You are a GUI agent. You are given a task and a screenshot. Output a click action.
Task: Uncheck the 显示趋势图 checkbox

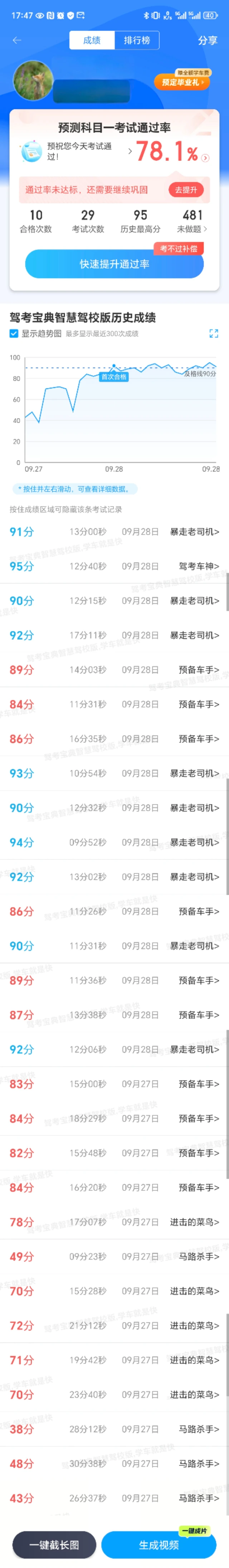pyautogui.click(x=14, y=334)
